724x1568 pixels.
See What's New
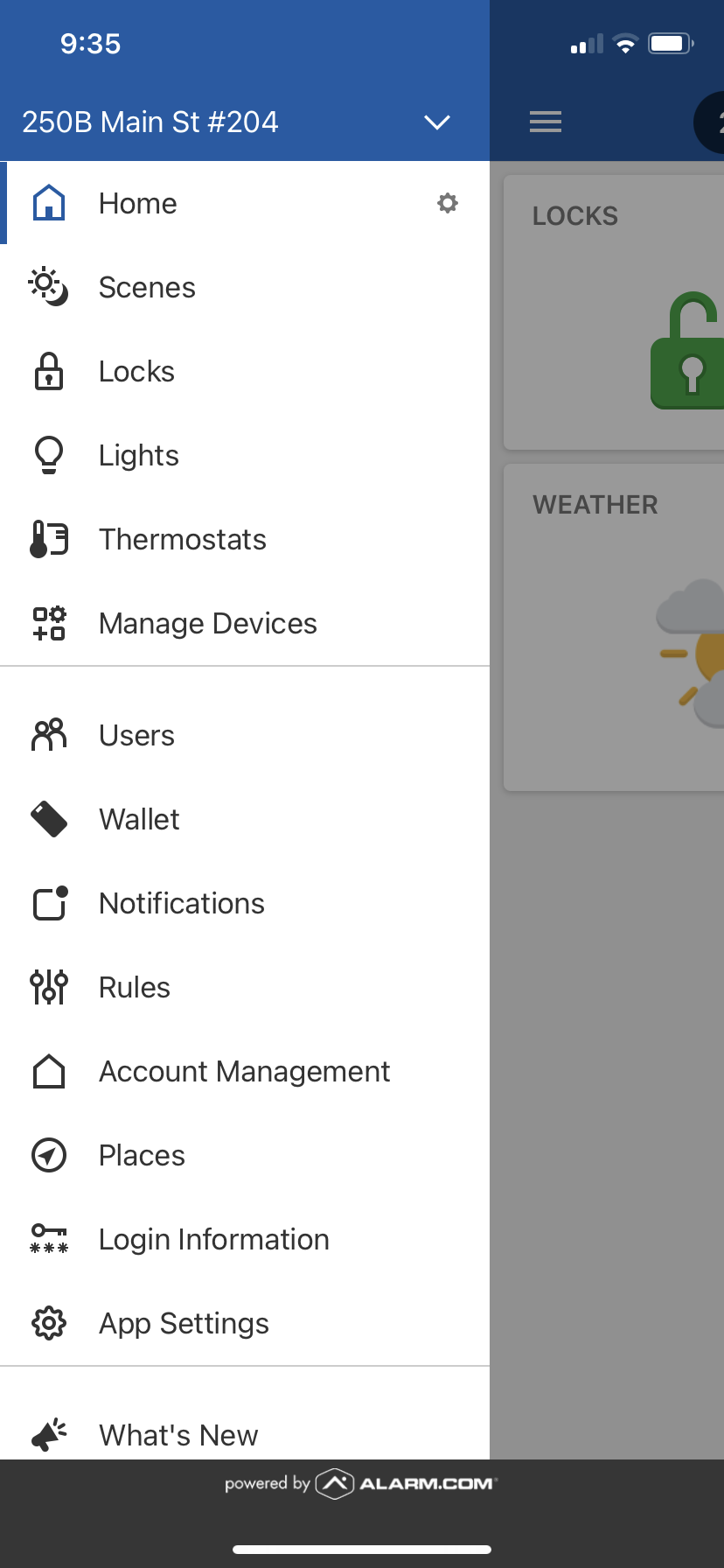tap(178, 1435)
